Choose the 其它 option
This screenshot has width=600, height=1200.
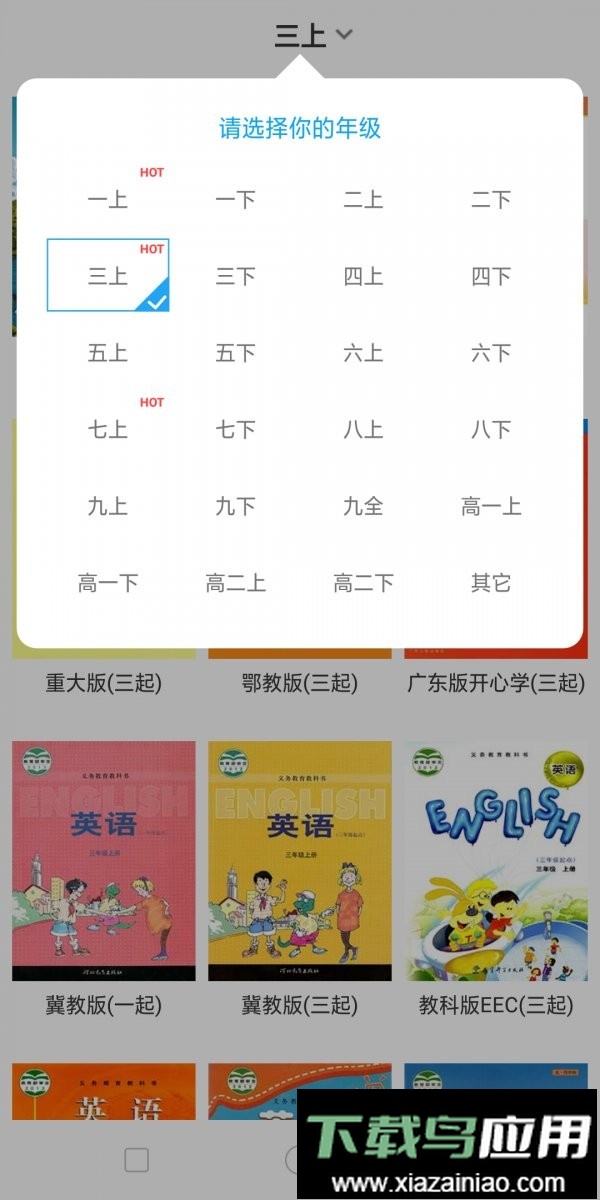click(491, 583)
